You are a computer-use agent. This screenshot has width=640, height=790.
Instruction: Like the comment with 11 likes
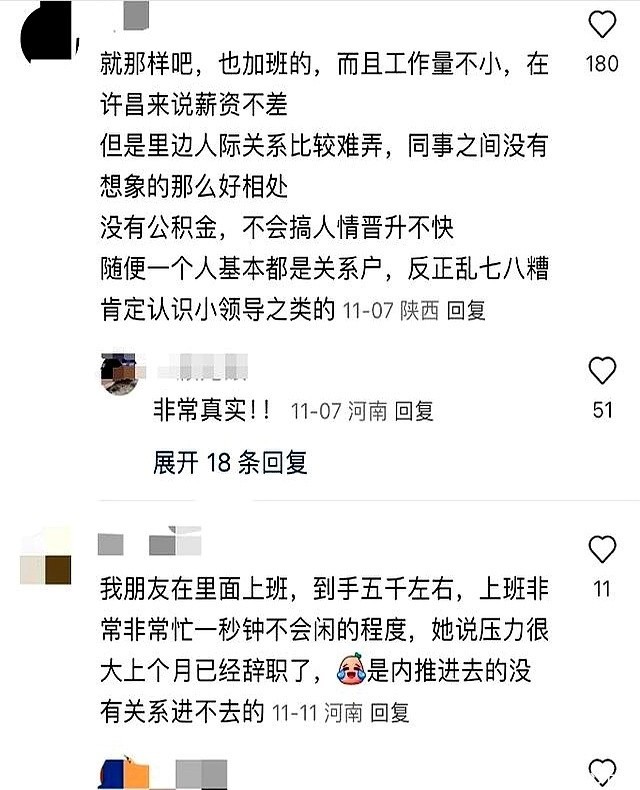(602, 549)
